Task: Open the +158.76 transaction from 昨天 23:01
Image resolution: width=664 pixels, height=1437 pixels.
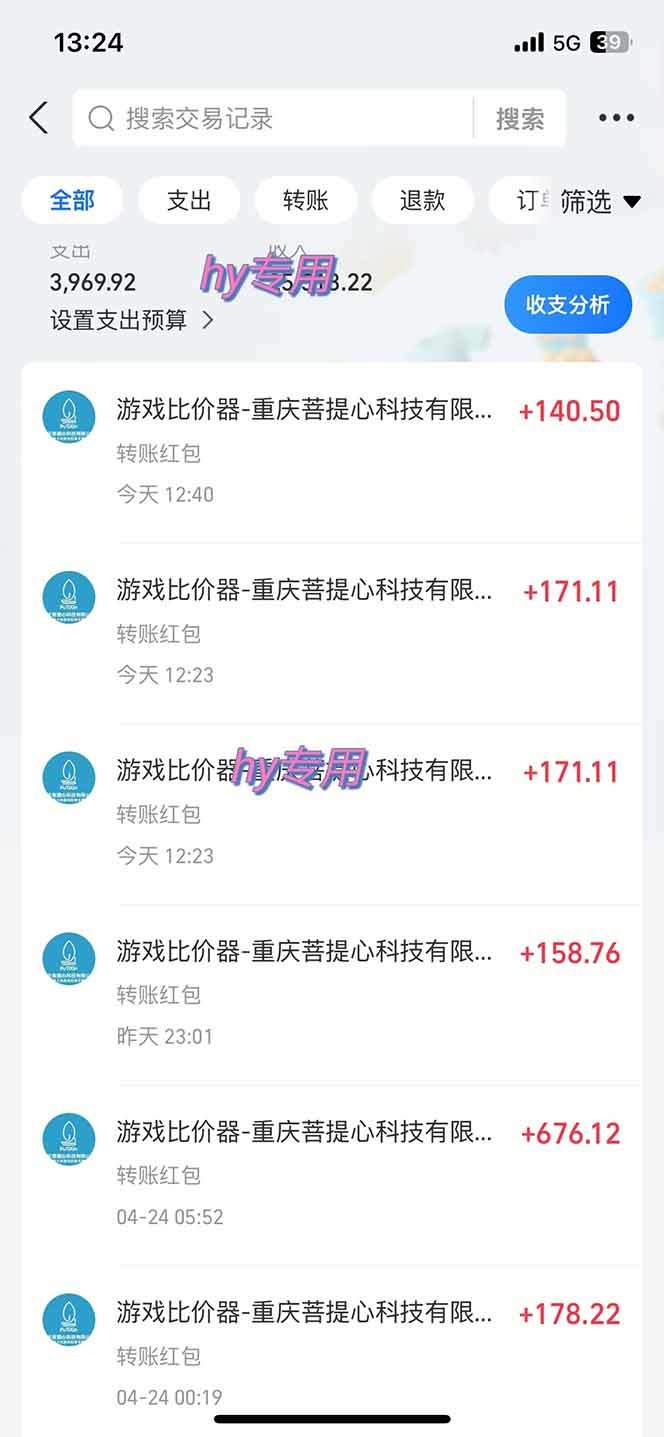Action: [x=332, y=992]
